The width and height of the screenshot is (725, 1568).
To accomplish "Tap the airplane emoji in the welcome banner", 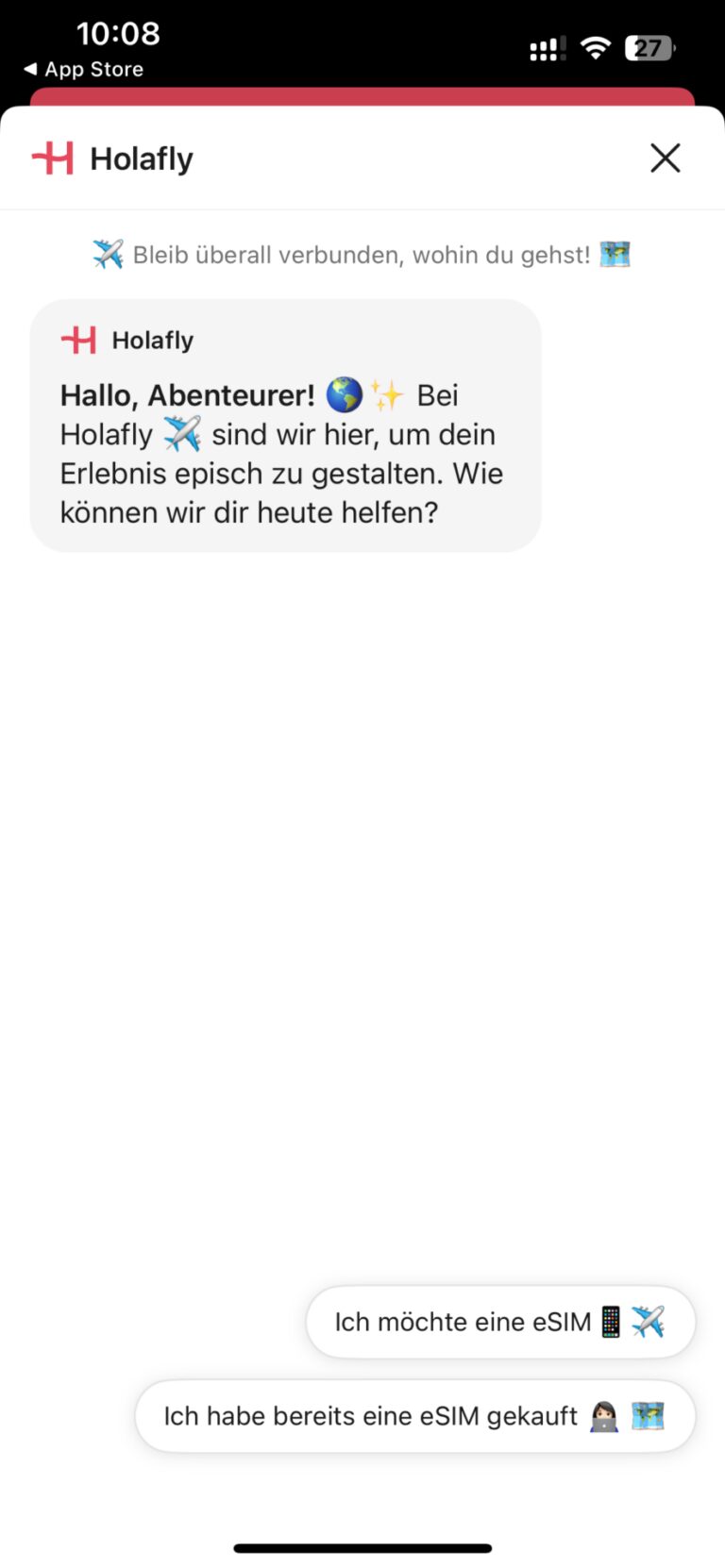I will point(107,253).
